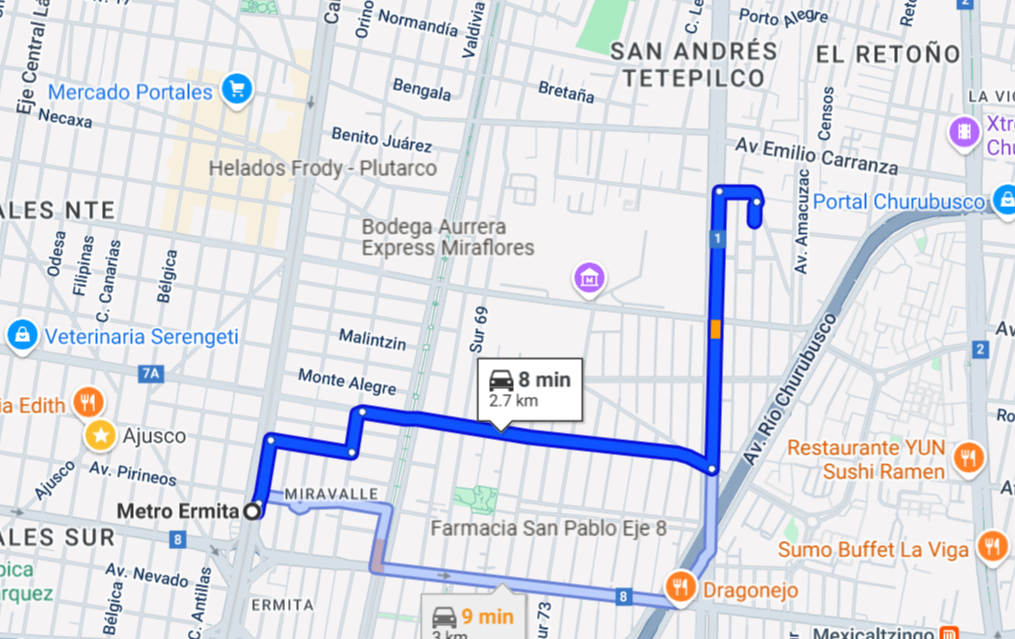
Task: Tap the purple cinema marker at the right edge
Action: tap(964, 132)
